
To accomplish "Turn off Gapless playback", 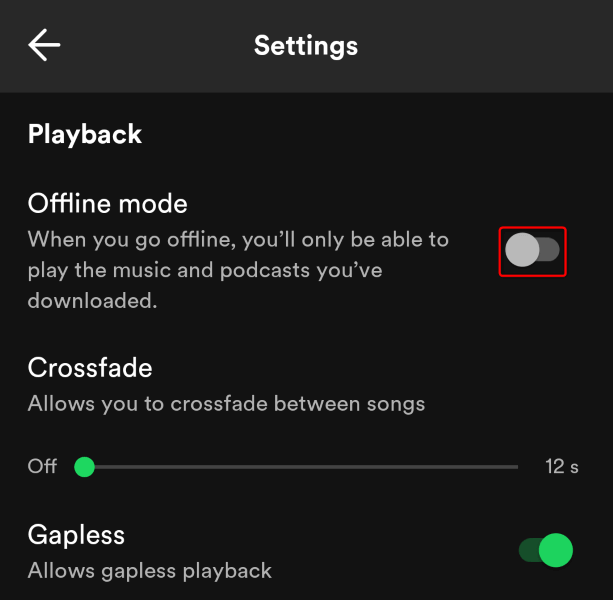I will (x=545, y=550).
